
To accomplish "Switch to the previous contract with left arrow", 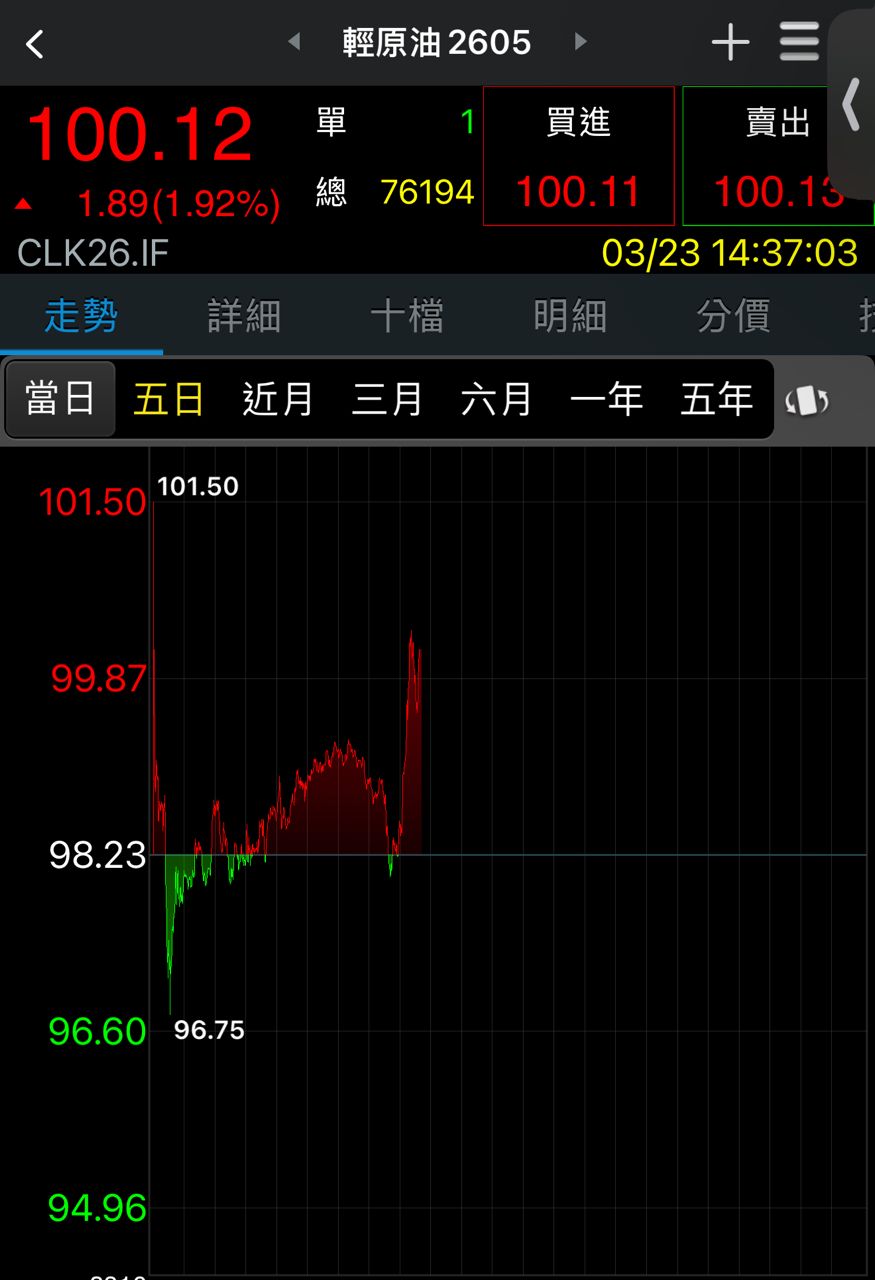I will (x=294, y=42).
